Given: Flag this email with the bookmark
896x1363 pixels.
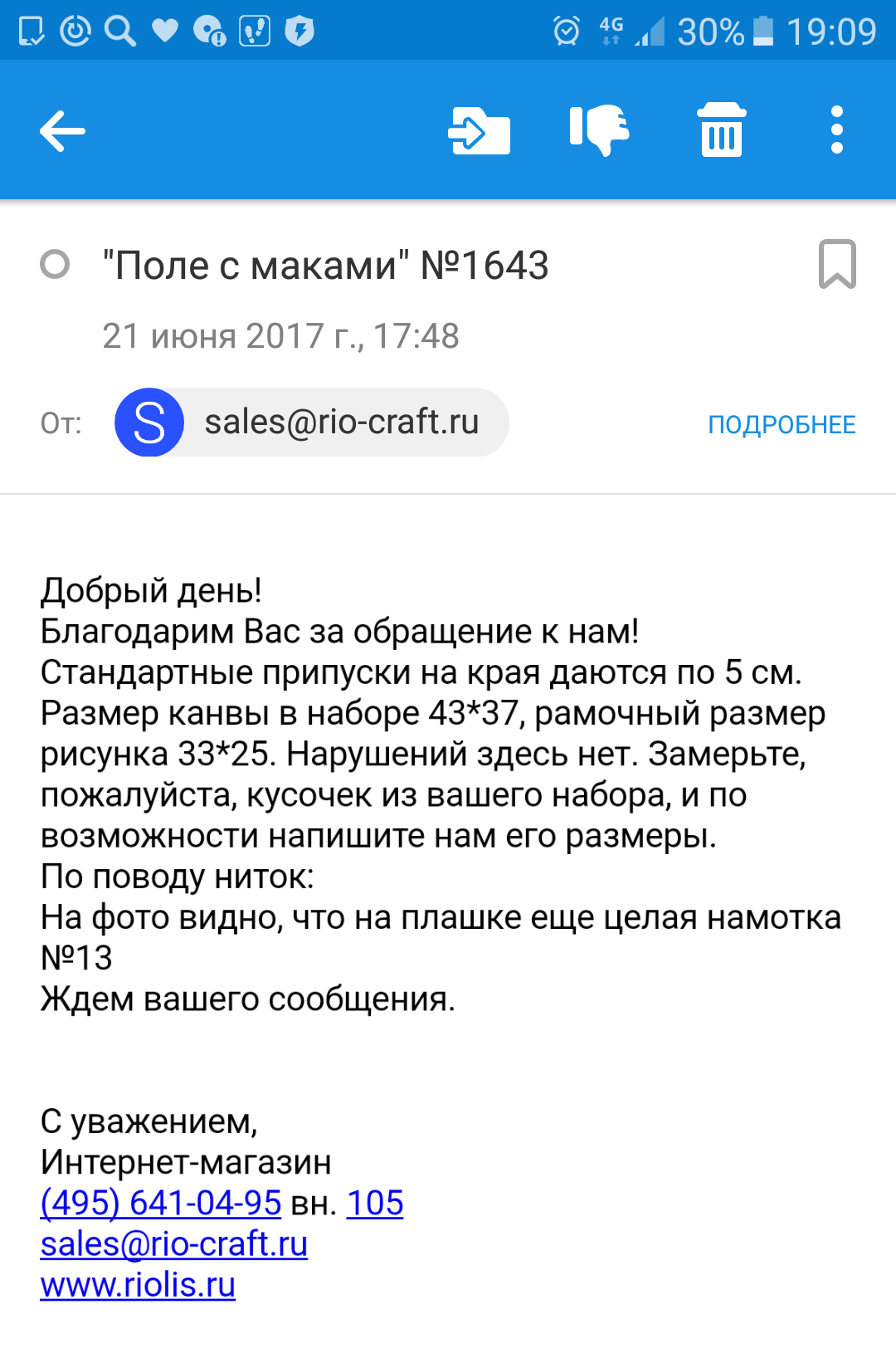Looking at the screenshot, I should click(x=836, y=265).
